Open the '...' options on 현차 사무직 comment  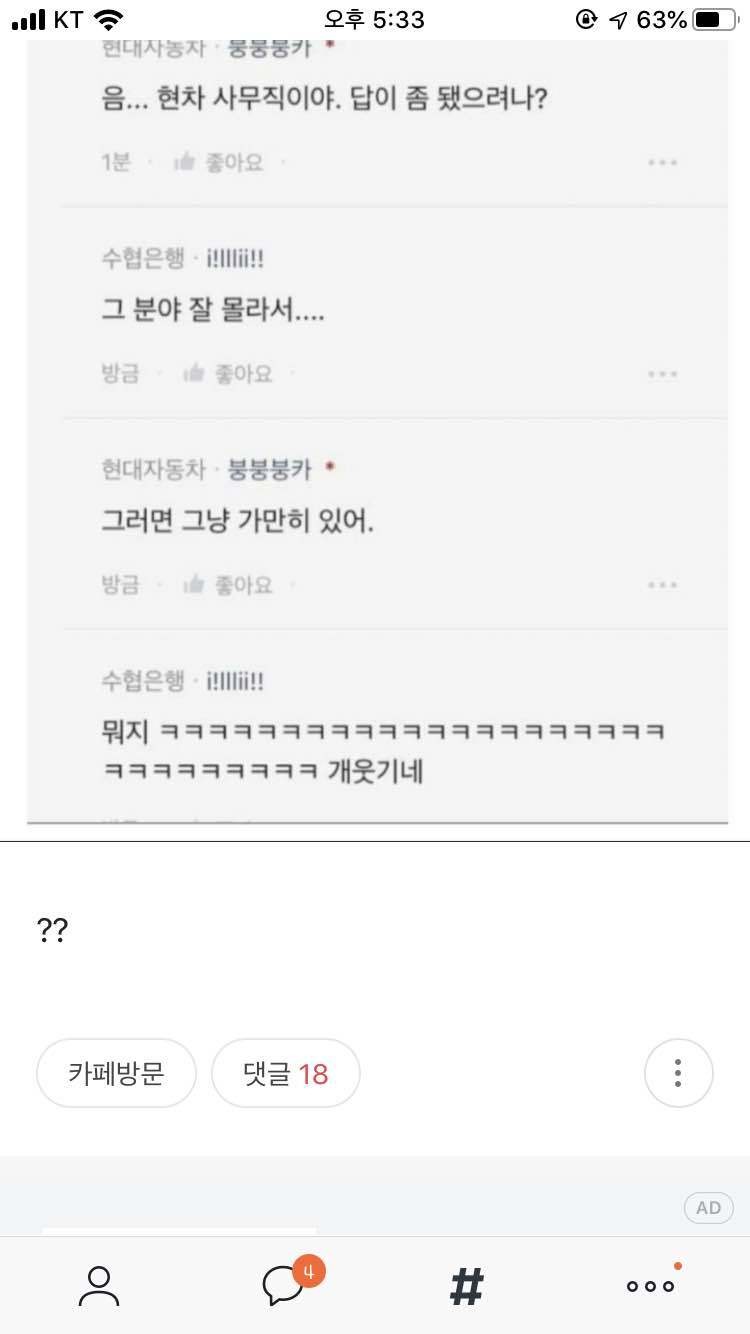tap(664, 161)
